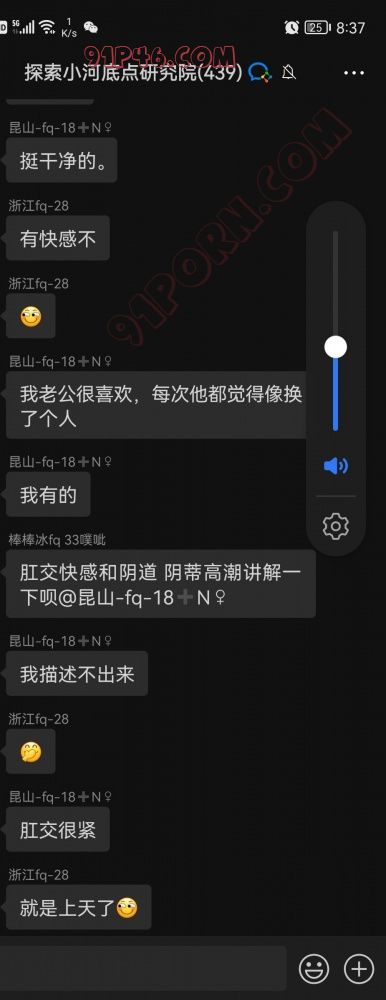The width and height of the screenshot is (386, 1000).
Task: Open the emoji picker
Action: pyautogui.click(x=315, y=969)
